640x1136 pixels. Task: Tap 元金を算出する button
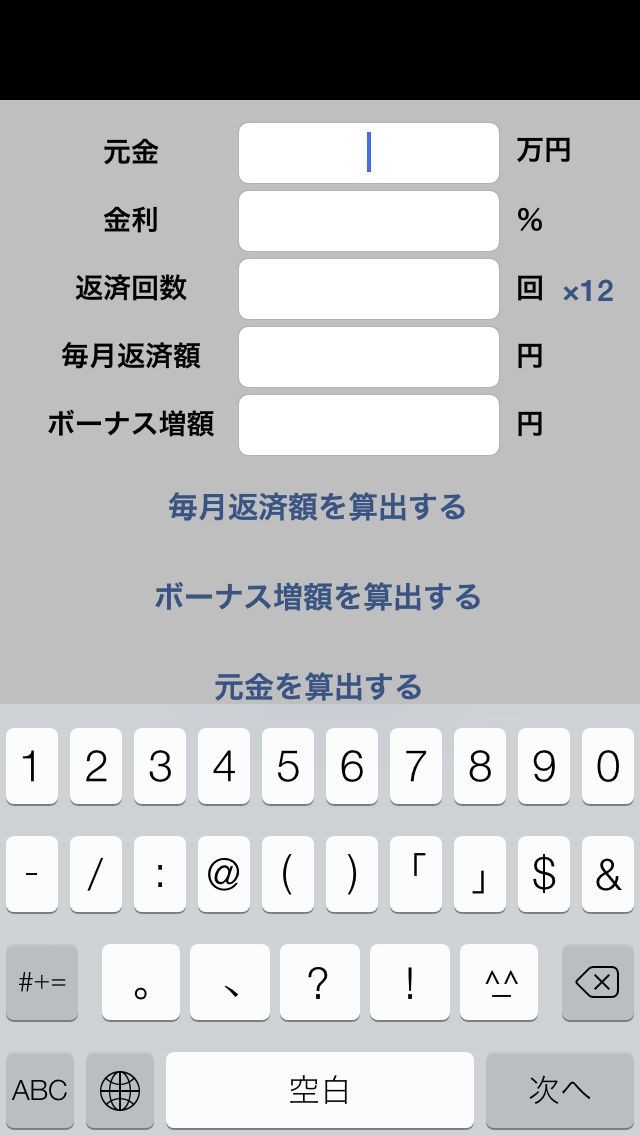click(x=318, y=687)
